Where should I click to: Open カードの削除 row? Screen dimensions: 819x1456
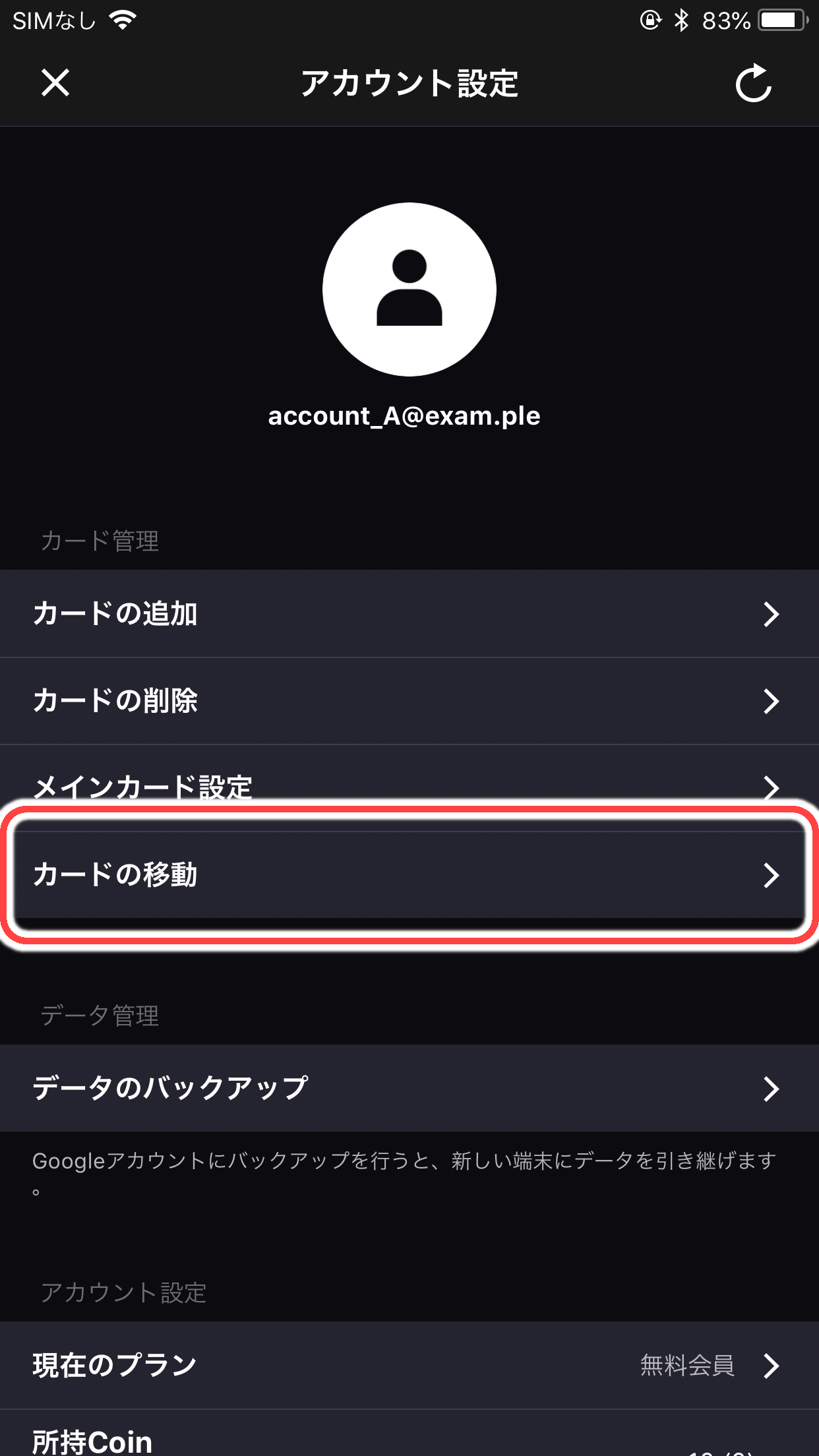[x=409, y=700]
